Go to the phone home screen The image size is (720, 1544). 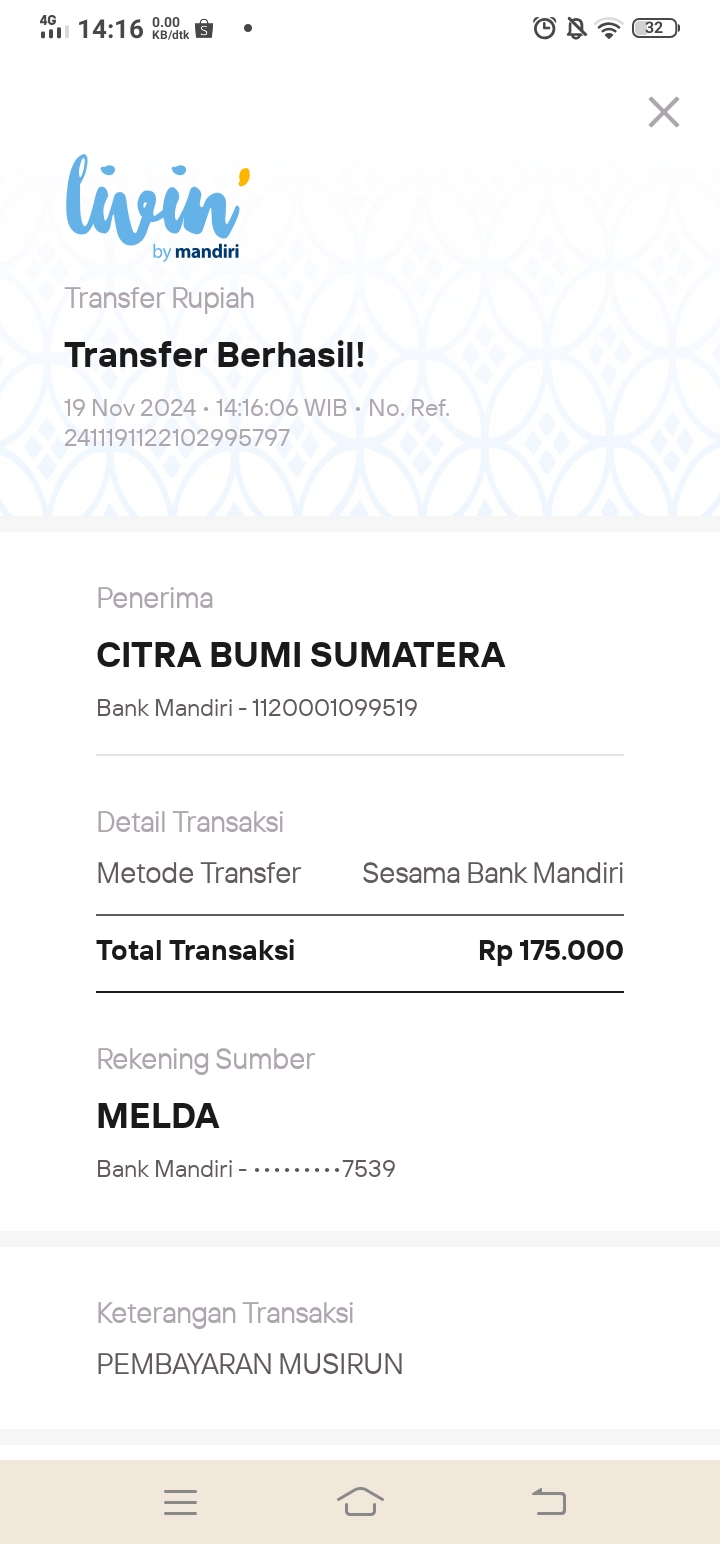[x=360, y=1501]
